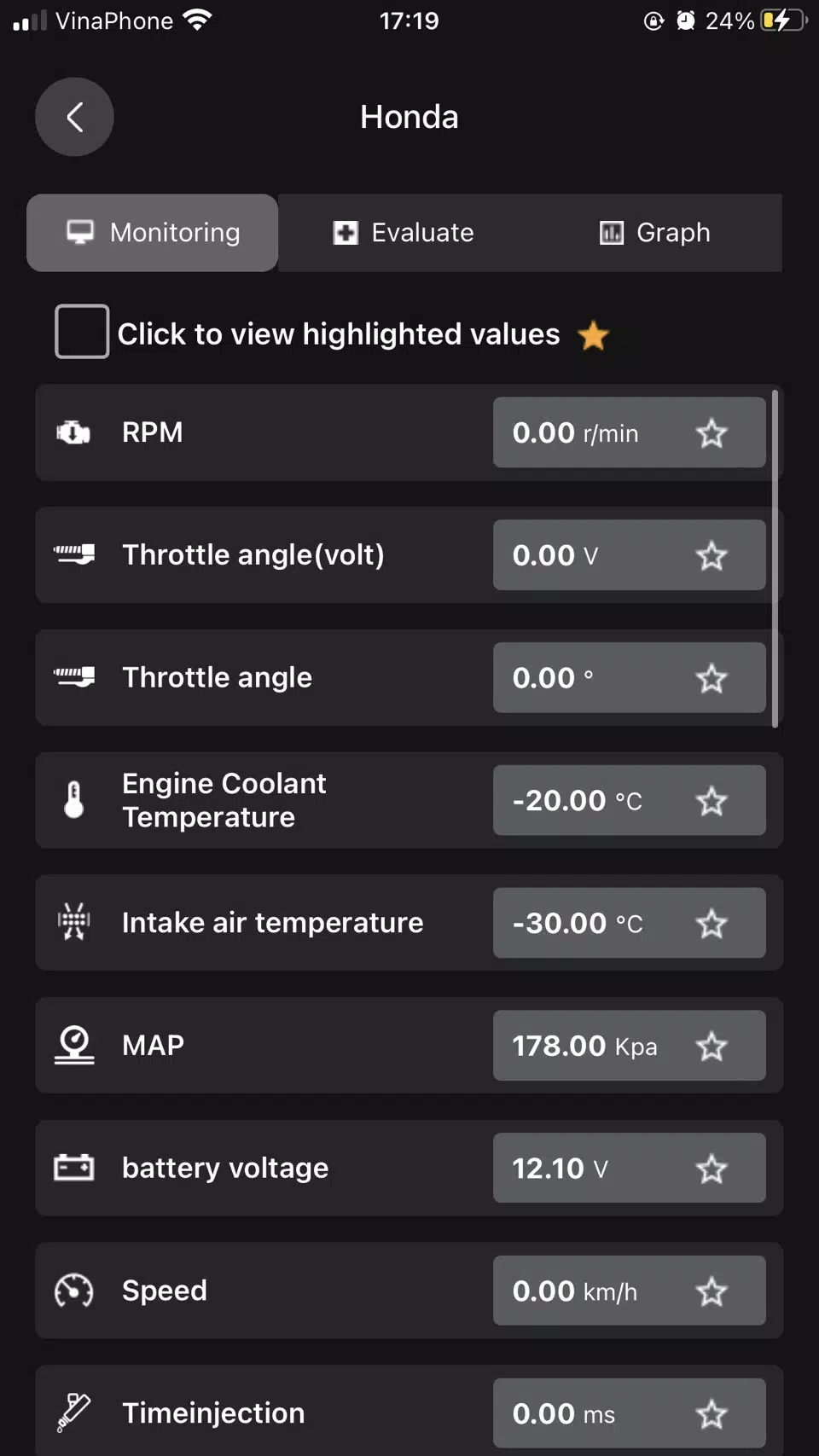The height and width of the screenshot is (1456, 819).
Task: Favorite the Engine Coolant Temperature value
Action: [712, 801]
